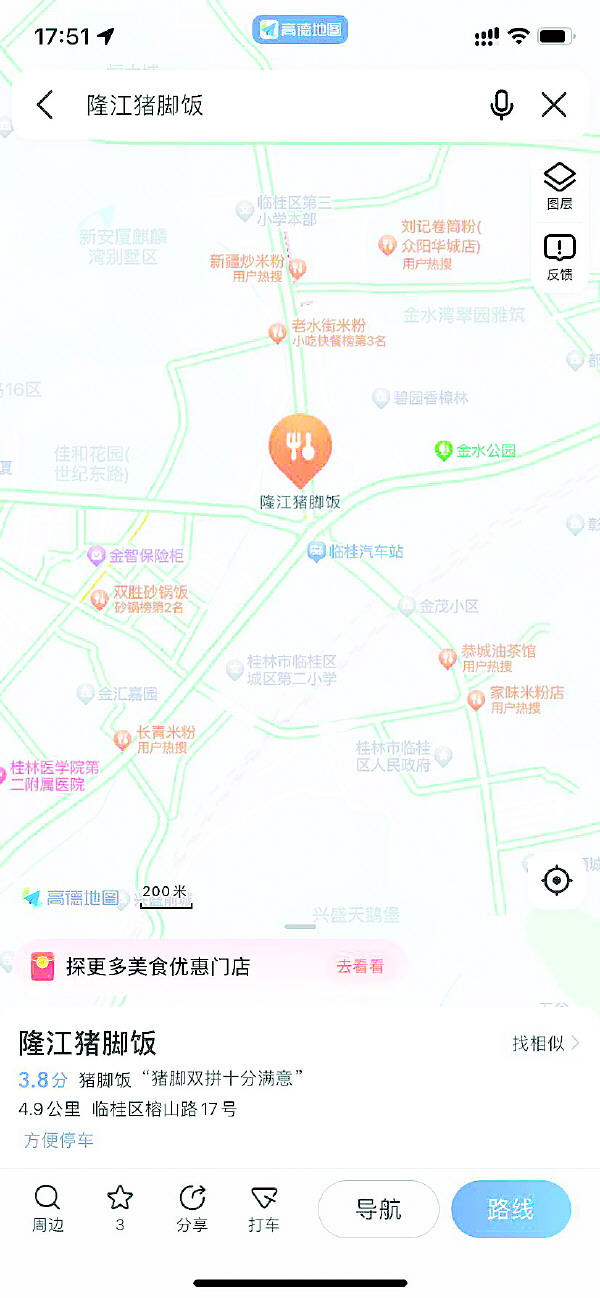Viewport: 600px width, 1298px height.
Task: Clear the search with the X icon
Action: (x=554, y=105)
